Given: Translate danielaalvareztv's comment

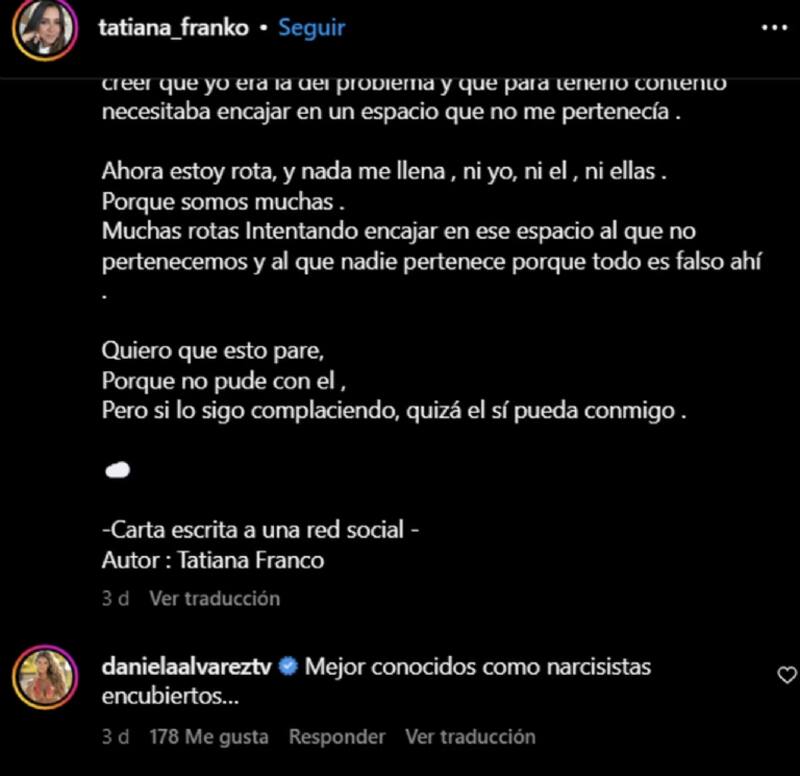Looking at the screenshot, I should 470,737.
